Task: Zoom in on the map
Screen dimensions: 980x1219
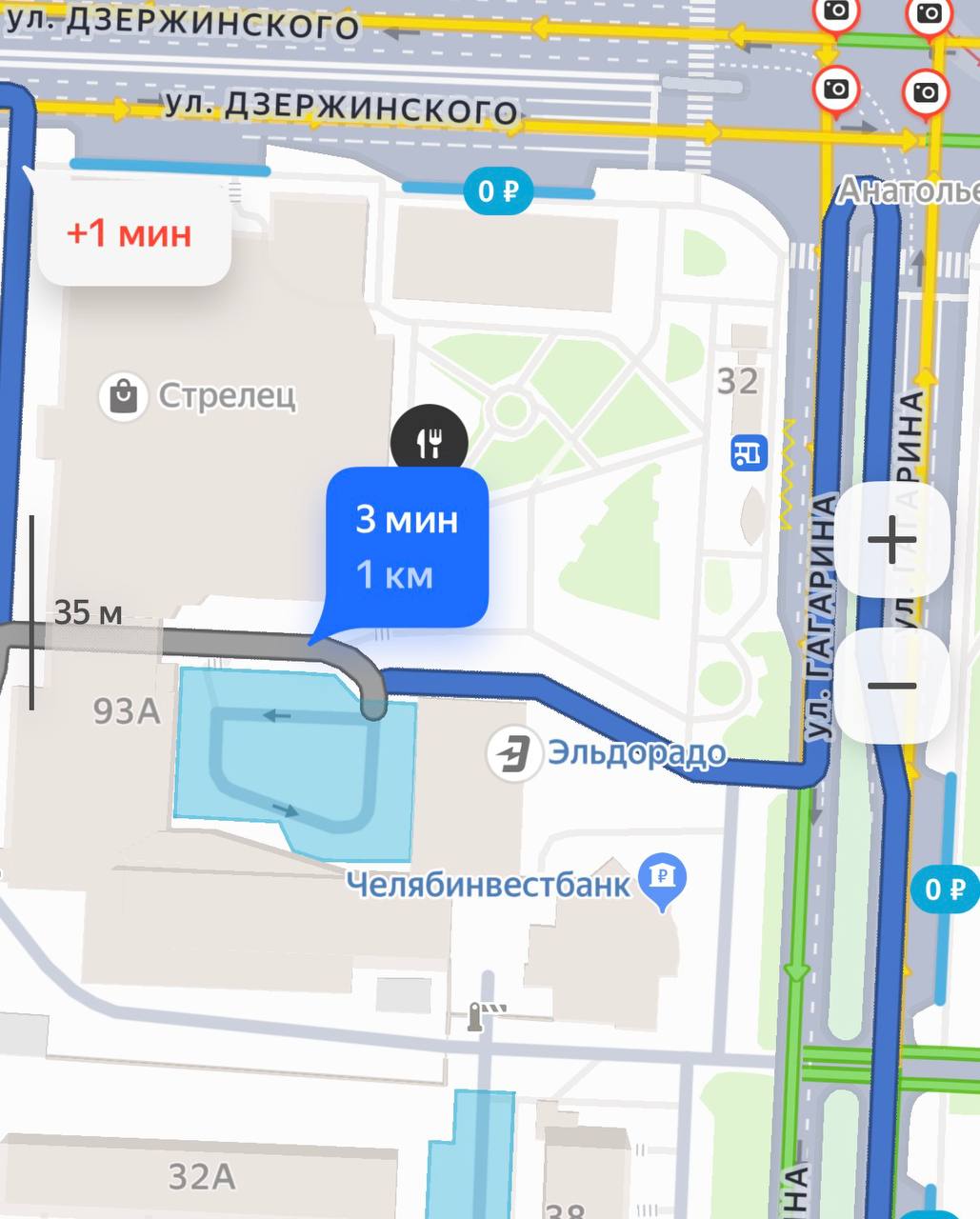Action: coord(892,541)
